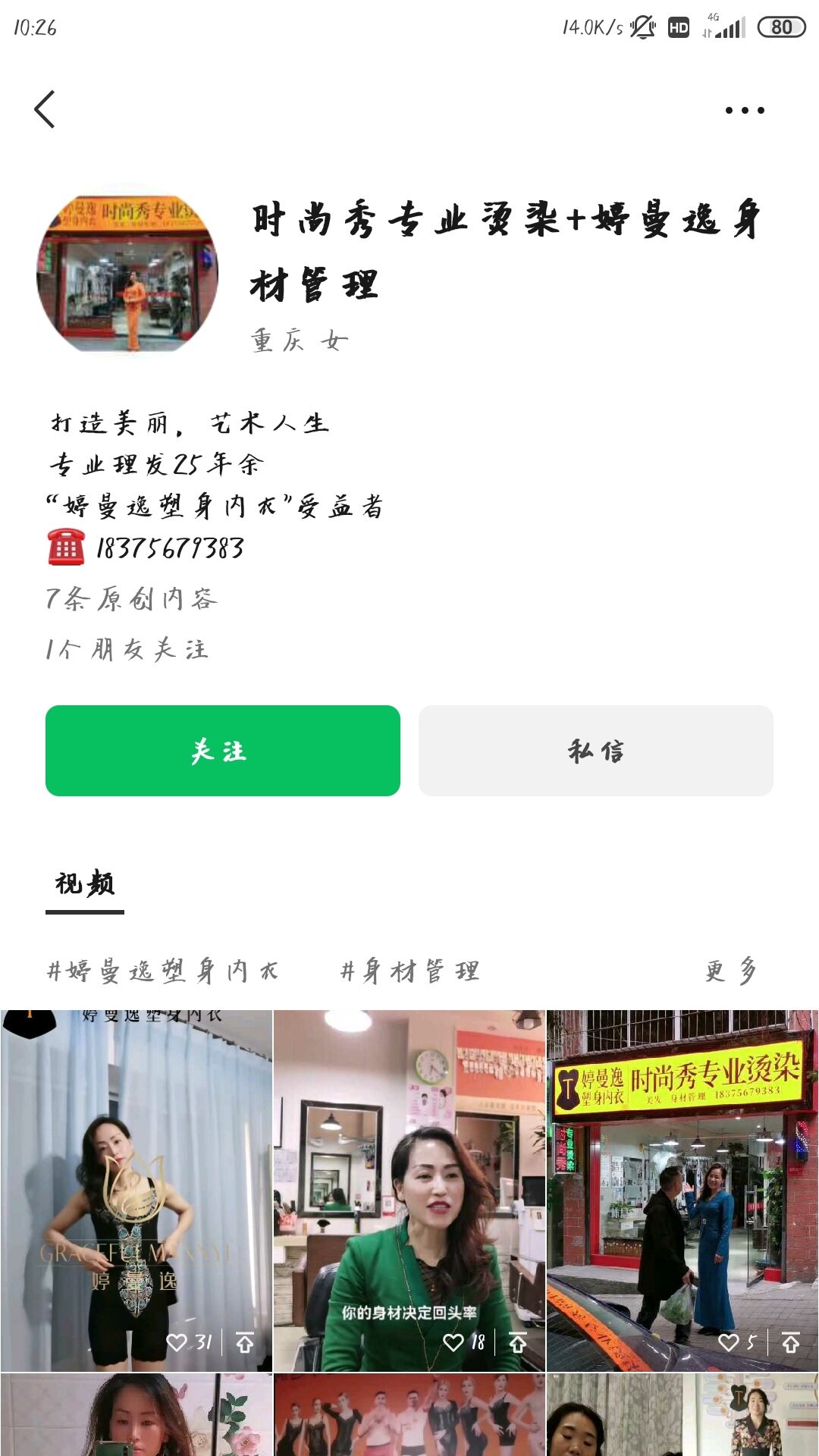Open the #婷曼逸塑身内衣 hashtag
819x1456 pixels.
162,971
